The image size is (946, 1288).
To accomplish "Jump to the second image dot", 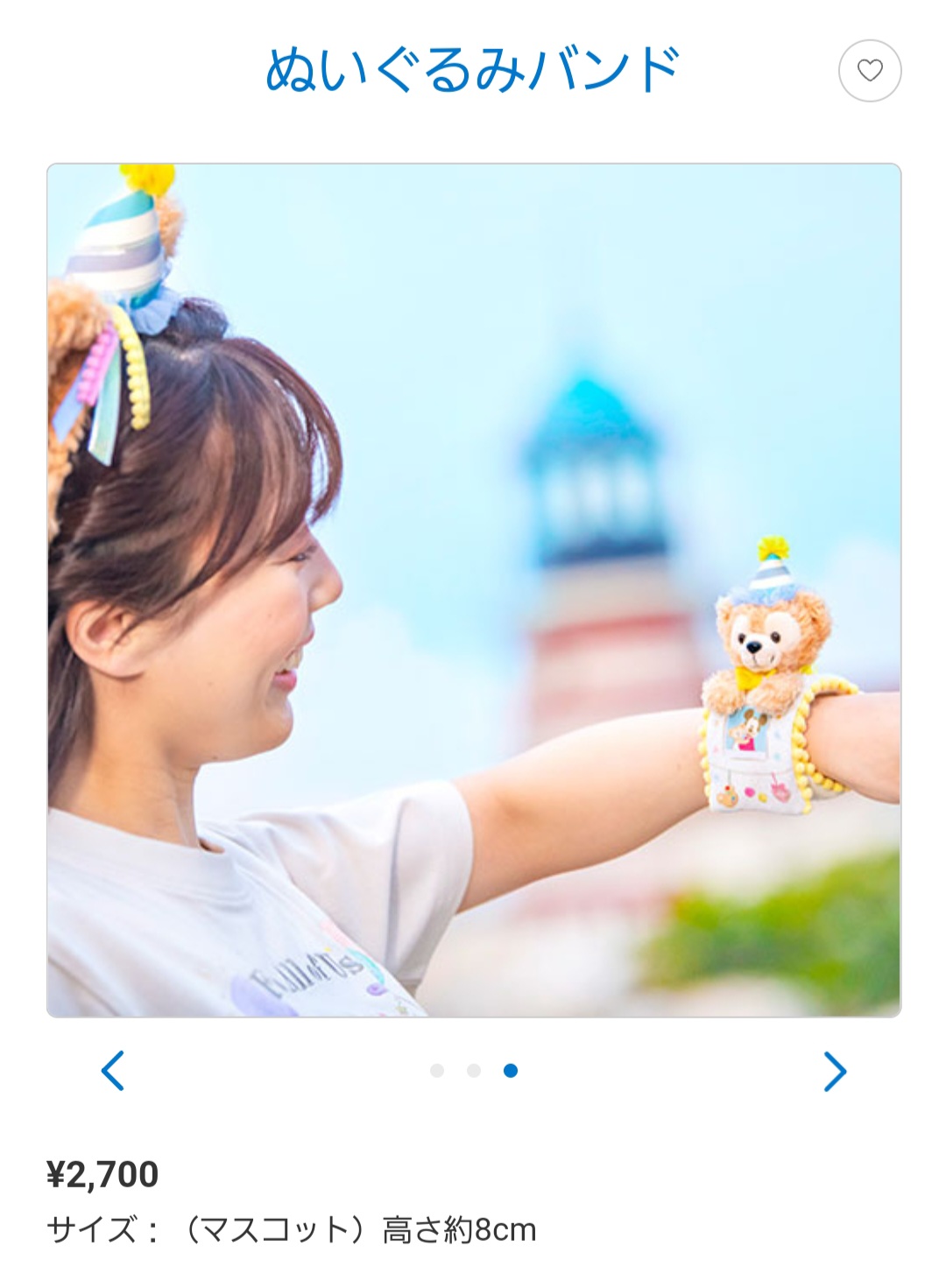I will pyautogui.click(x=474, y=1071).
